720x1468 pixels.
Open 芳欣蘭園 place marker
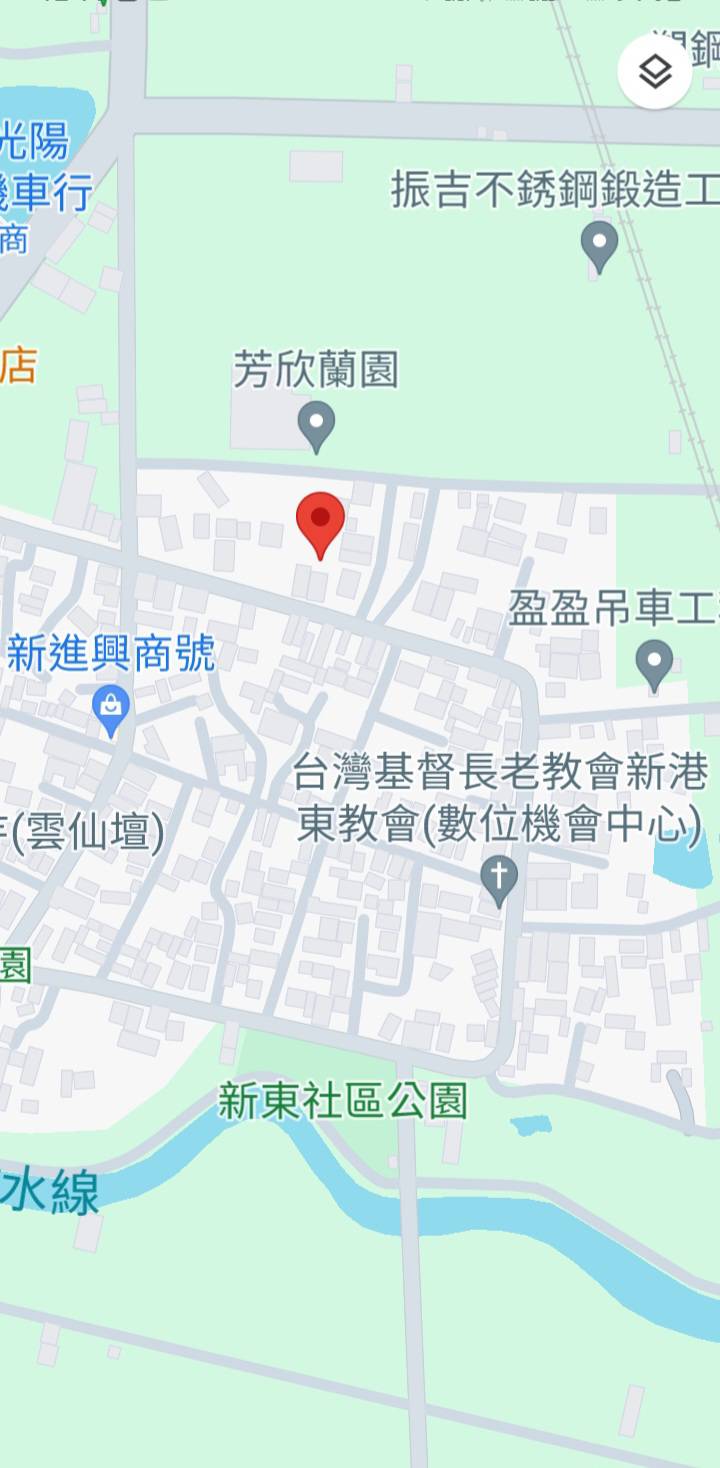coord(317,425)
